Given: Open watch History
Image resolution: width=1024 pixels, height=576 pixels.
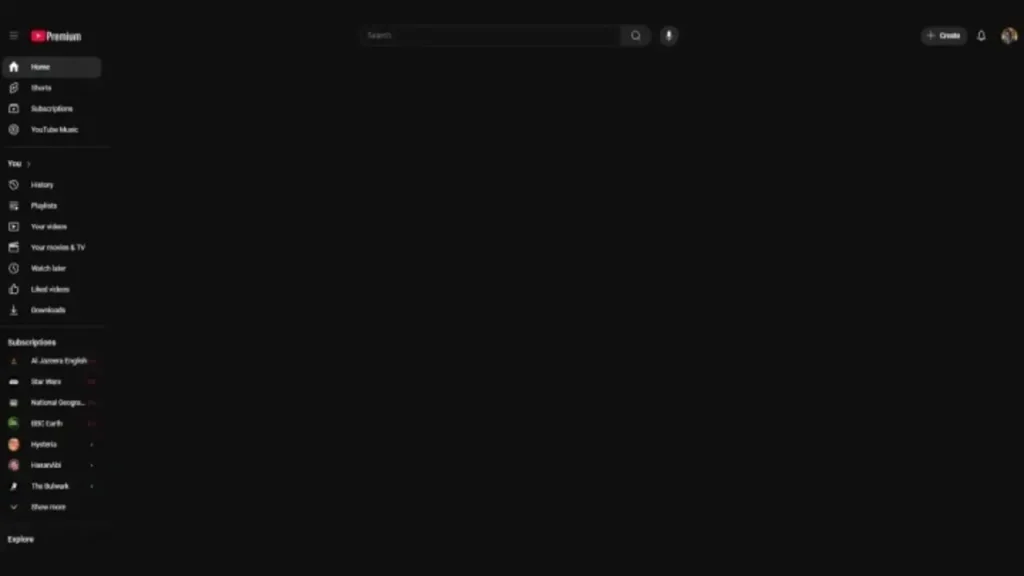Looking at the screenshot, I should [x=42, y=185].
